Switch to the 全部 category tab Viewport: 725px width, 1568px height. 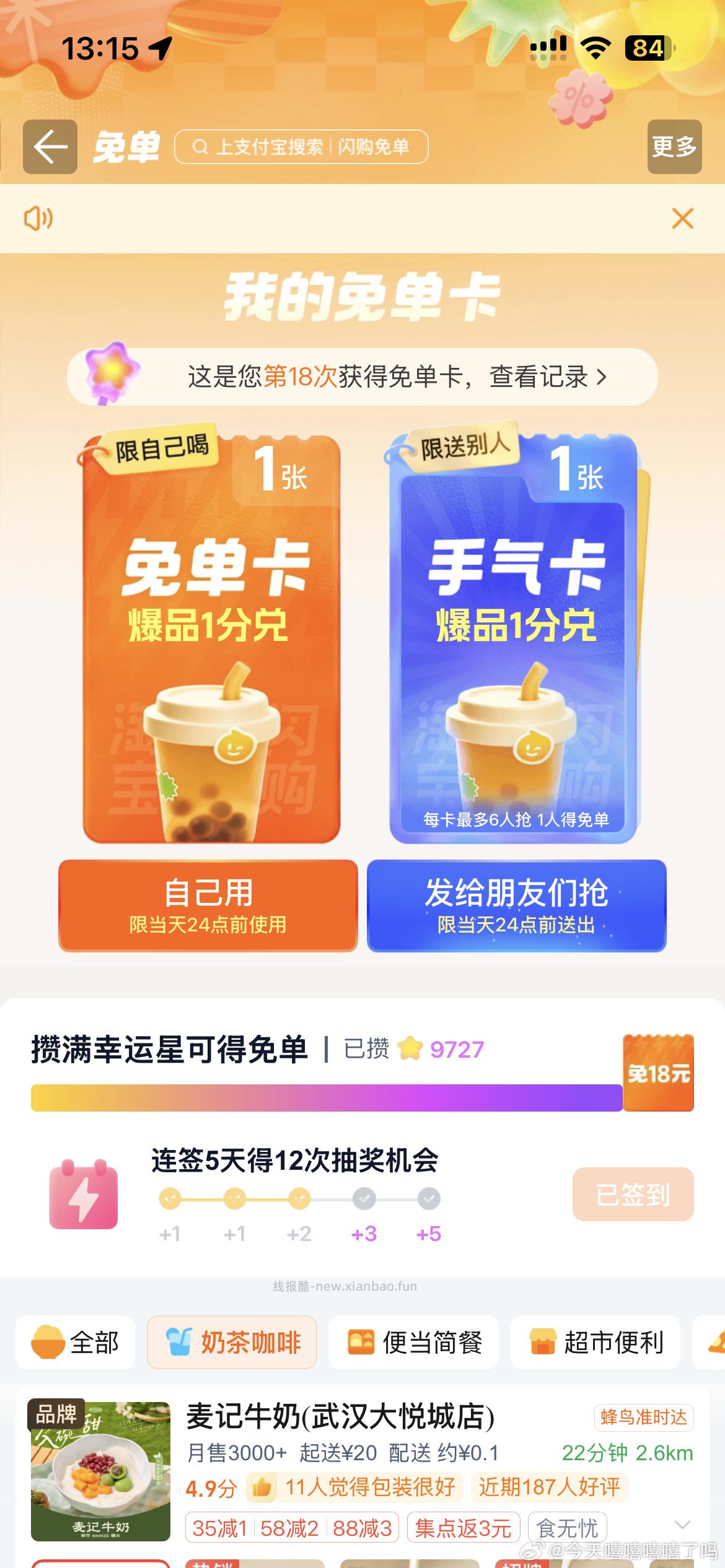click(x=74, y=1342)
